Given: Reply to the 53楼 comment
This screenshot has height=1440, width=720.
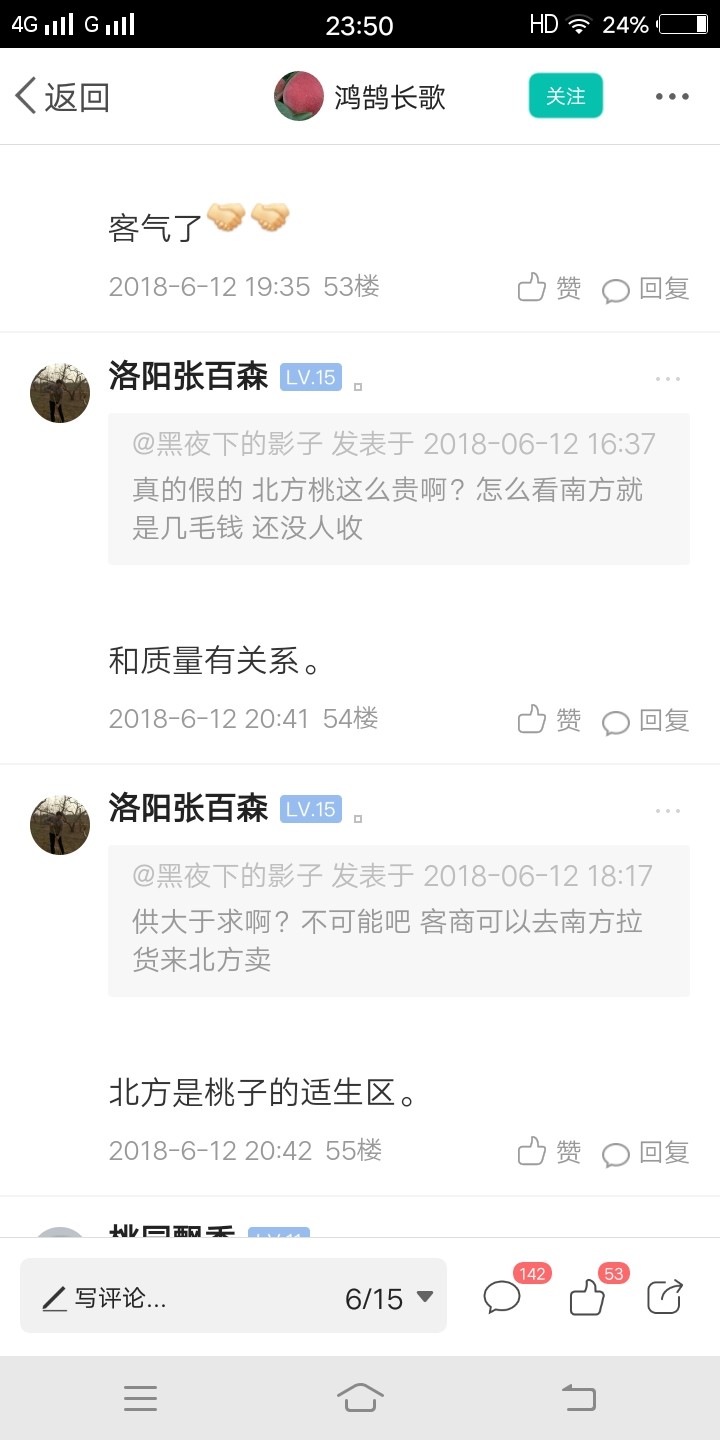Looking at the screenshot, I should pos(646,289).
